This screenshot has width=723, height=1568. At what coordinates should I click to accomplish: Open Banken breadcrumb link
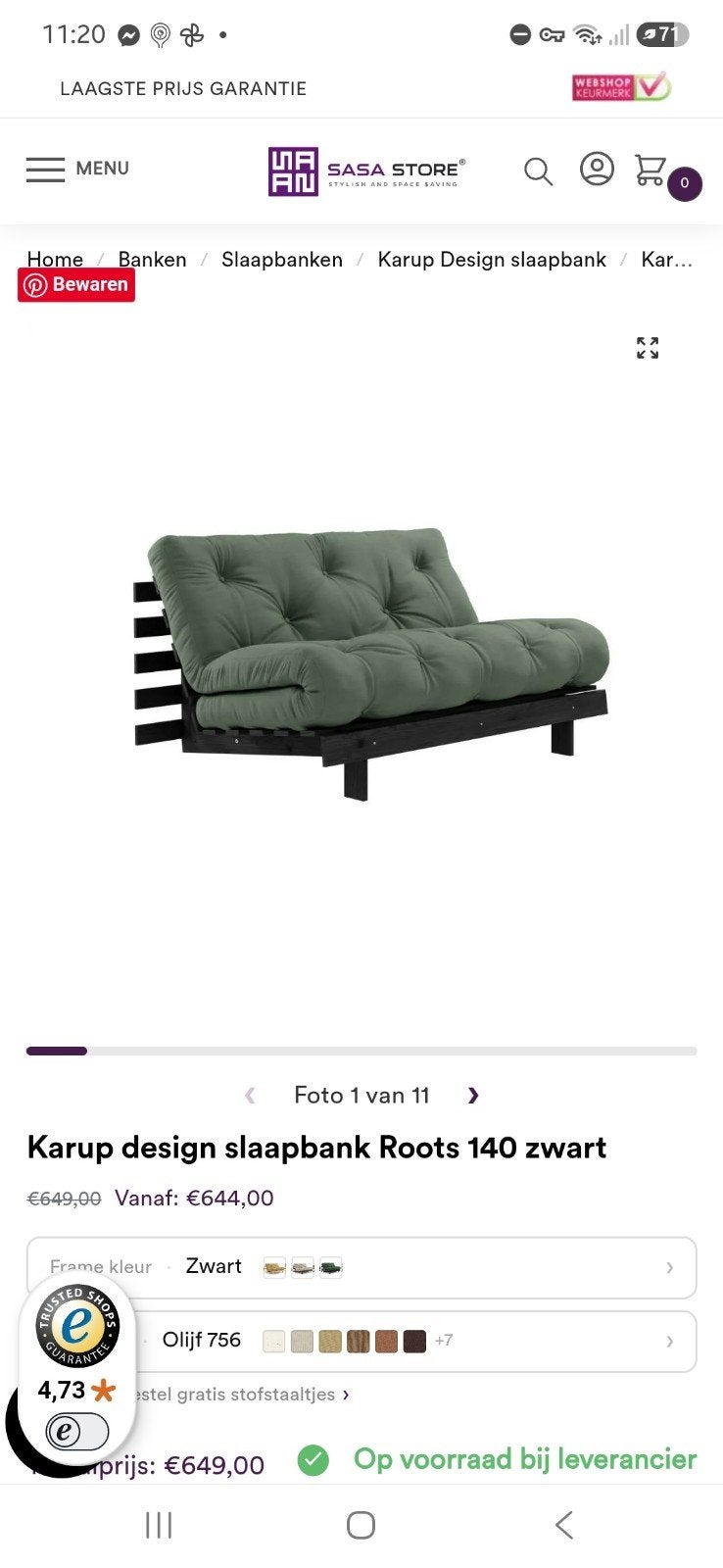152,259
